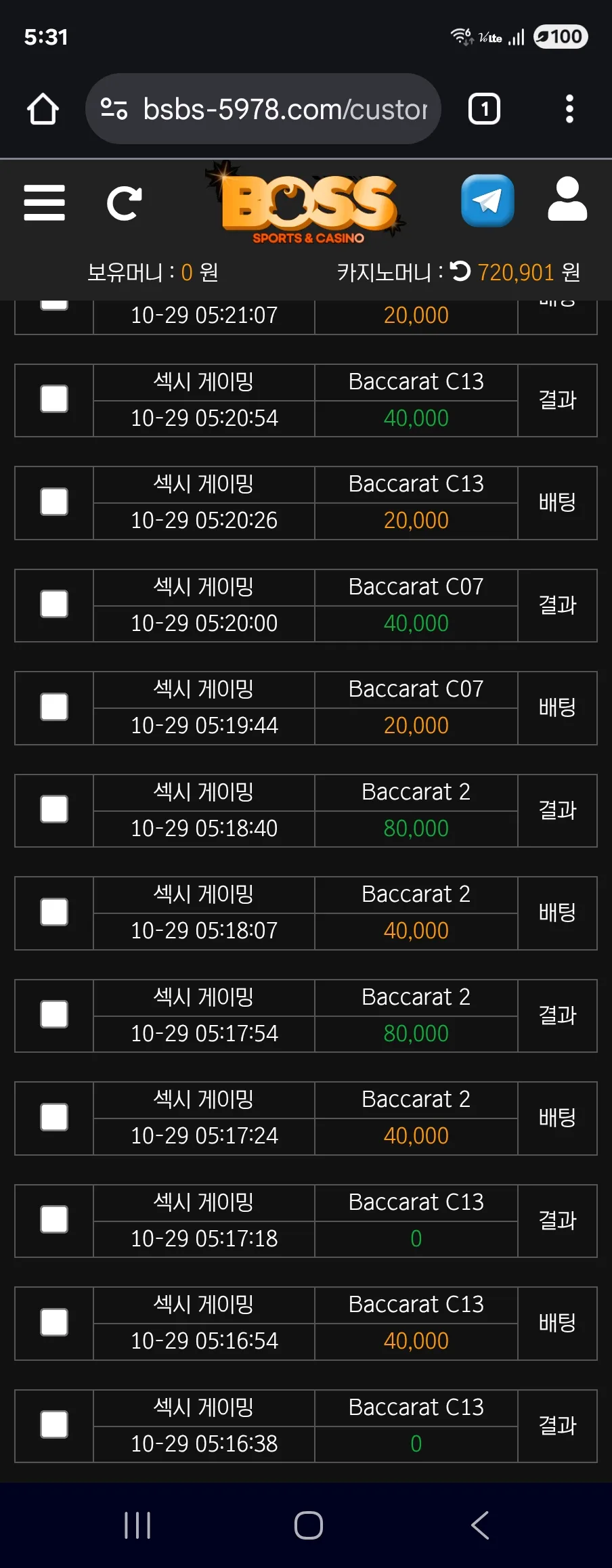Tick the 05:17:54 entry checkbox
Screen dimensions: 612x1568
tap(54, 1015)
